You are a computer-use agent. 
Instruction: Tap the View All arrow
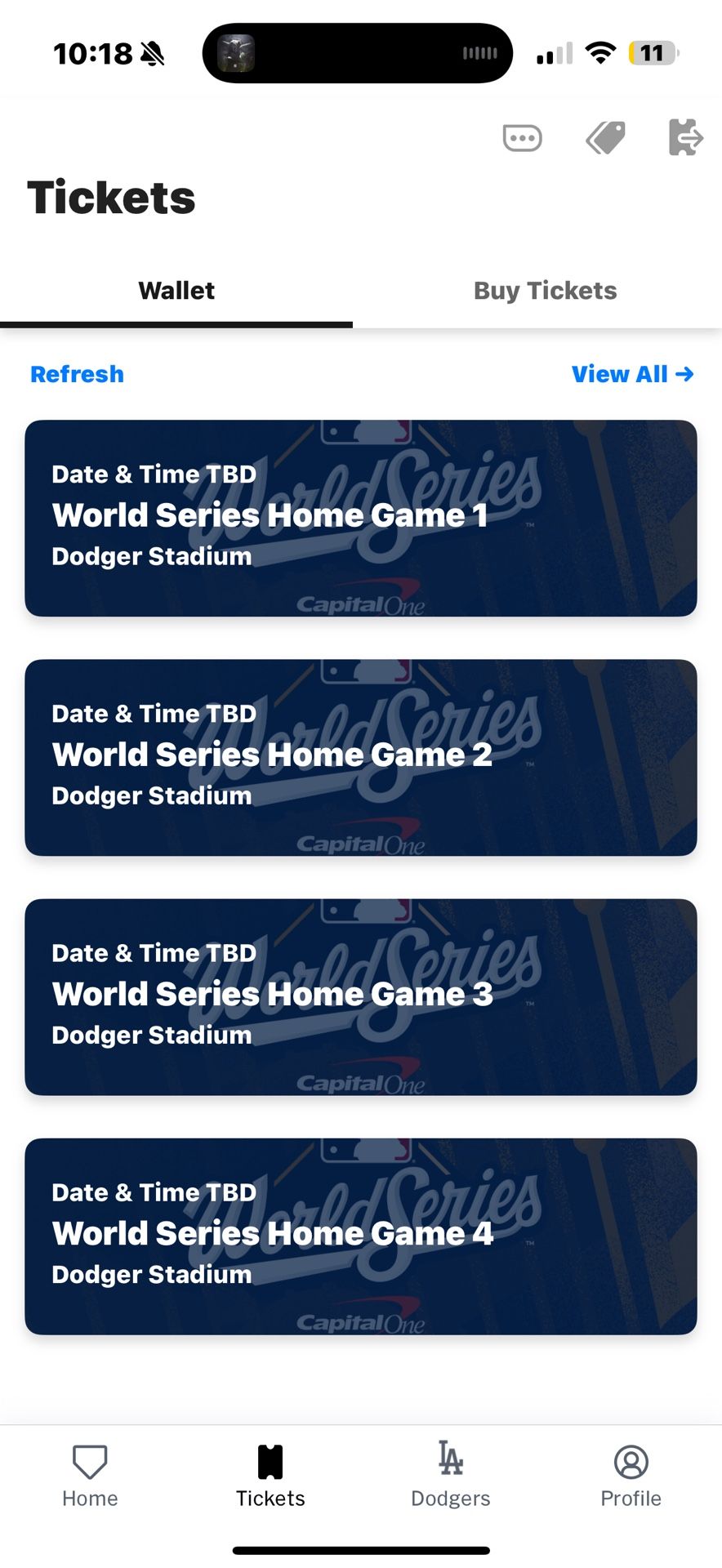[684, 374]
